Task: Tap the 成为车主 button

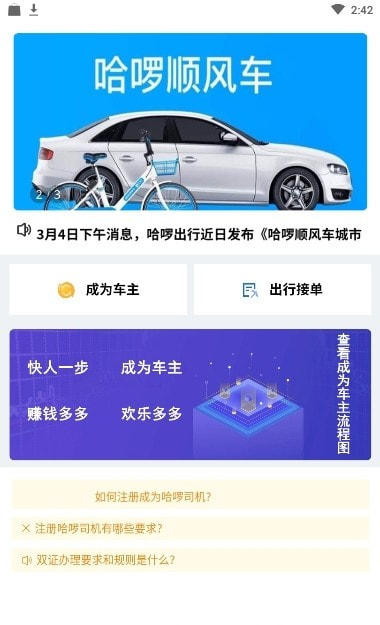Action: [98, 289]
